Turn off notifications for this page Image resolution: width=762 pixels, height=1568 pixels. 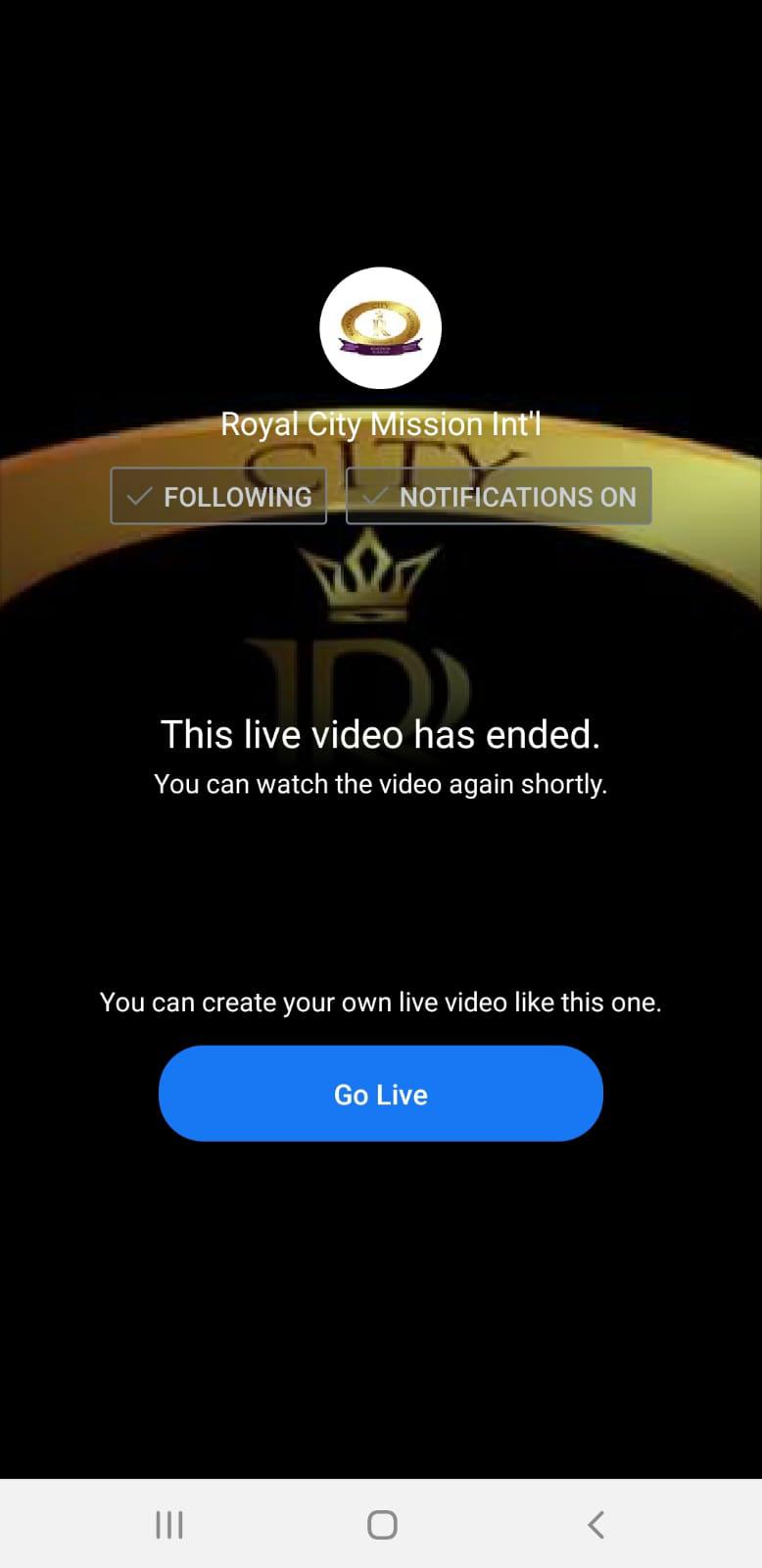[499, 496]
